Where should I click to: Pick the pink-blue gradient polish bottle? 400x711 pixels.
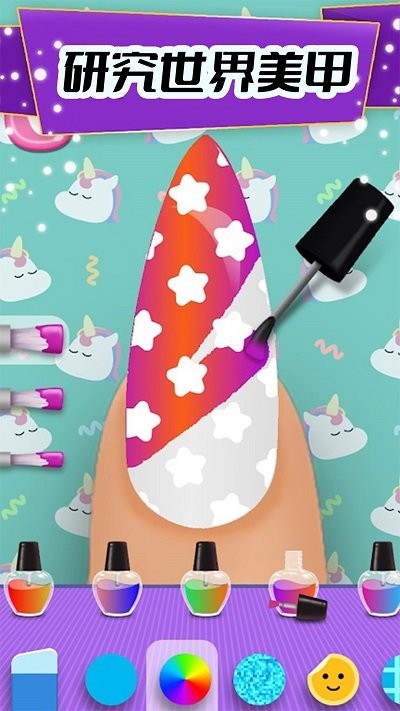point(380,579)
